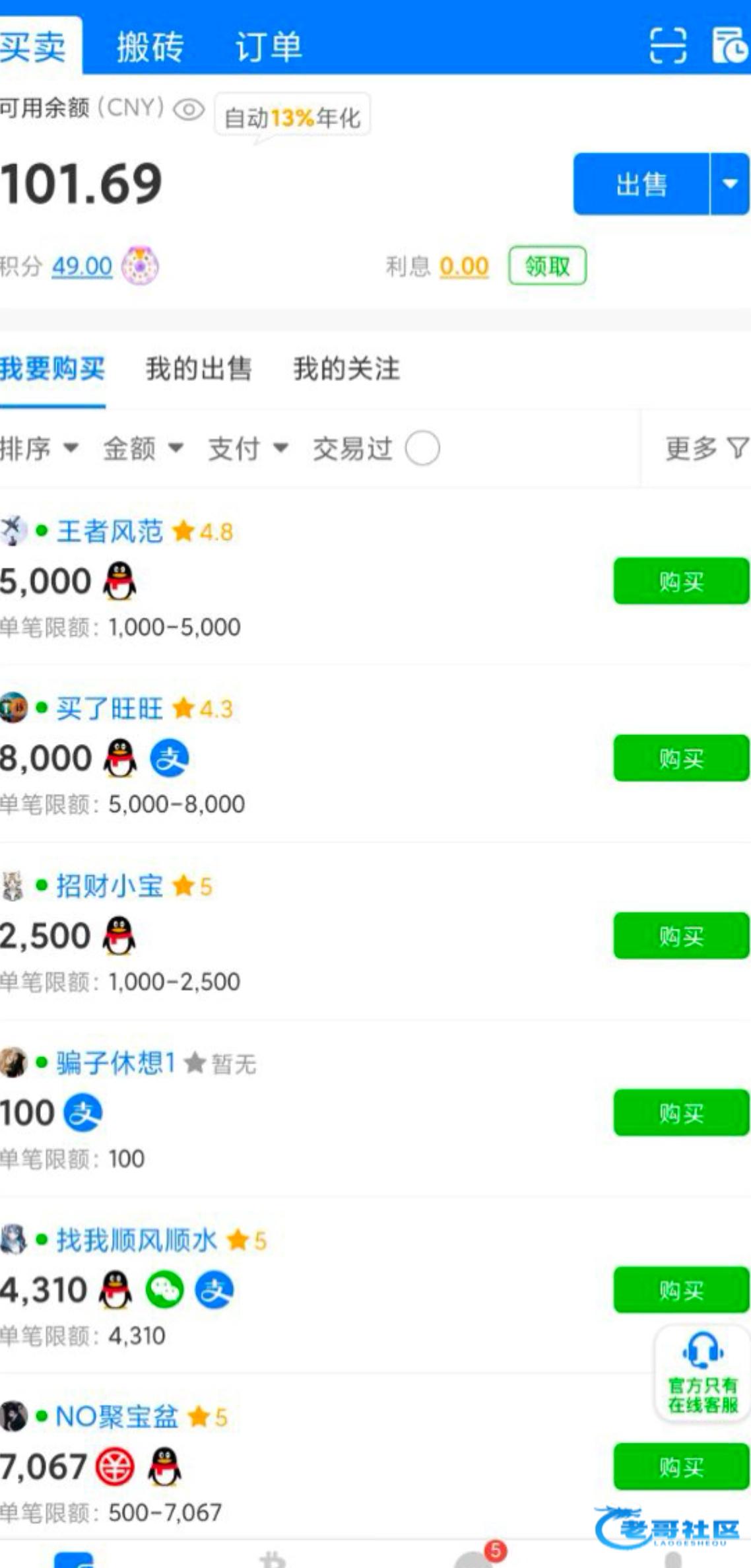Image resolution: width=751 pixels, height=1568 pixels.
Task: Switch to the 搬砖 tab
Action: 150,47
